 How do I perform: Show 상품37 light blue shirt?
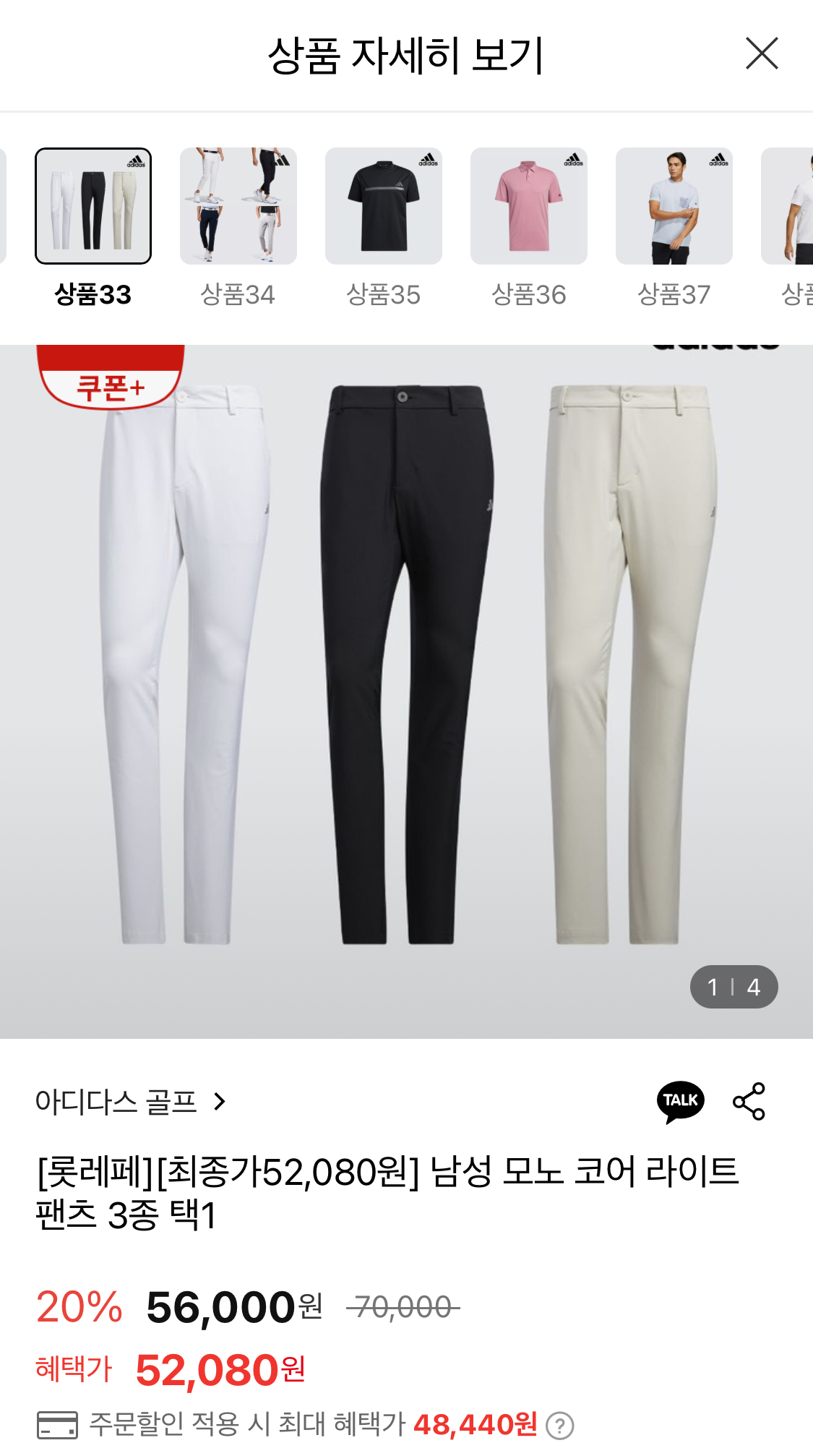coord(674,207)
